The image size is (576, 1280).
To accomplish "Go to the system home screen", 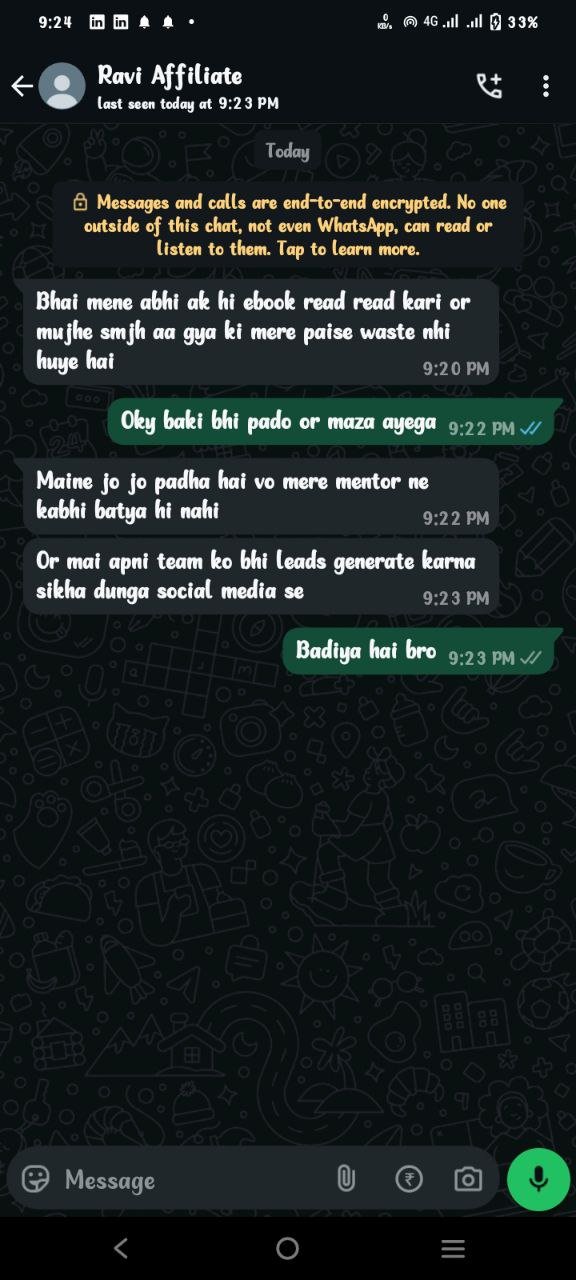I will (x=288, y=1248).
